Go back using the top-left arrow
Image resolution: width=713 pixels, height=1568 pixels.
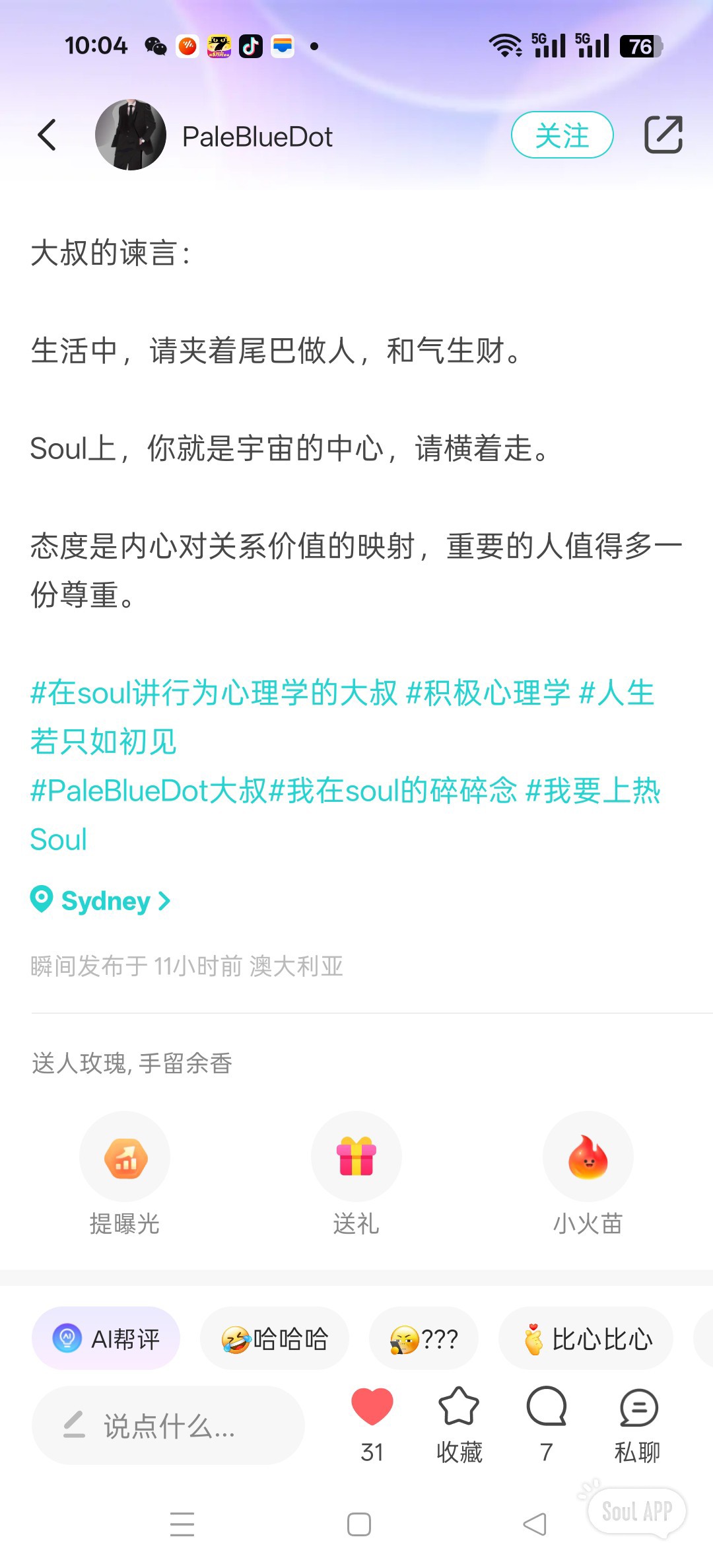click(47, 135)
